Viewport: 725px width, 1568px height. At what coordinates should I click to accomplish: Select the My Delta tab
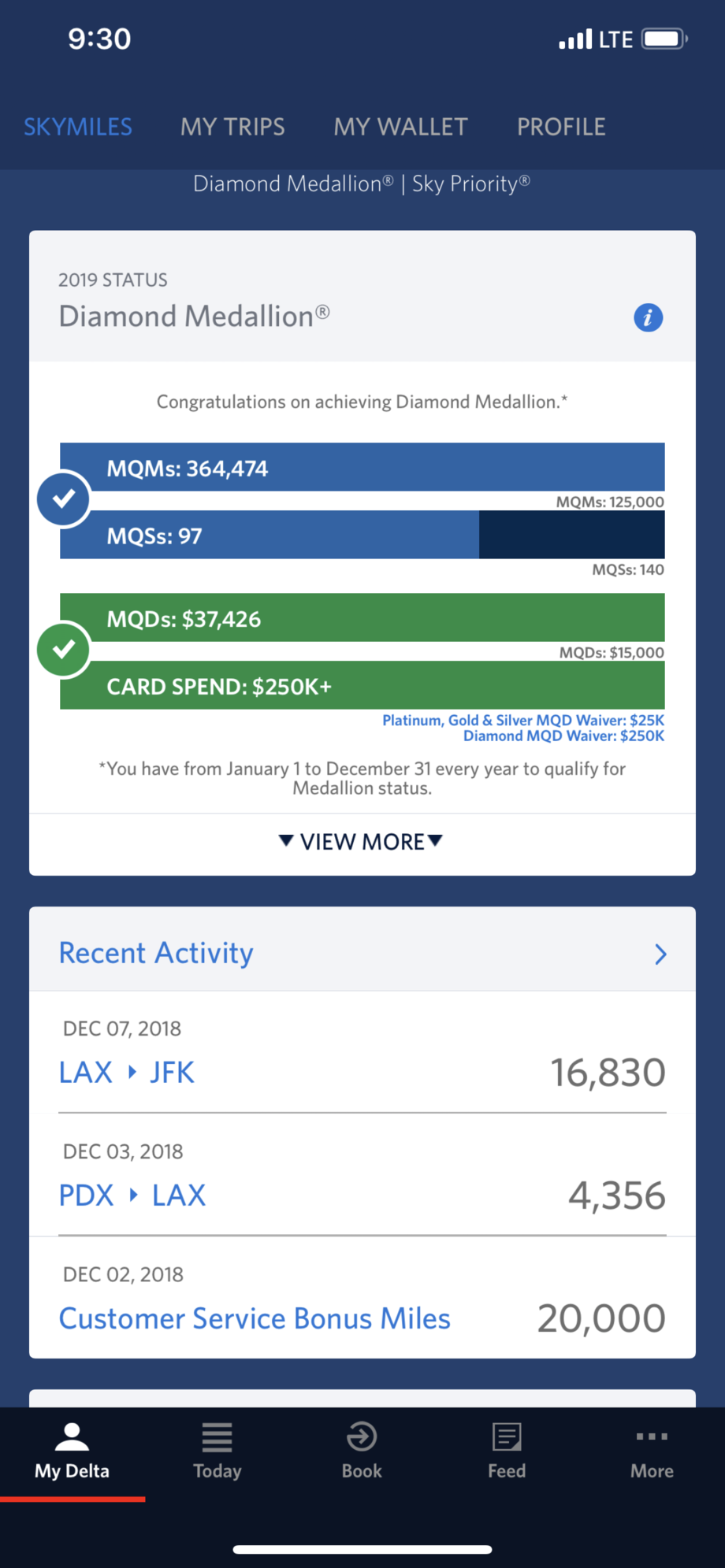pyautogui.click(x=72, y=1451)
